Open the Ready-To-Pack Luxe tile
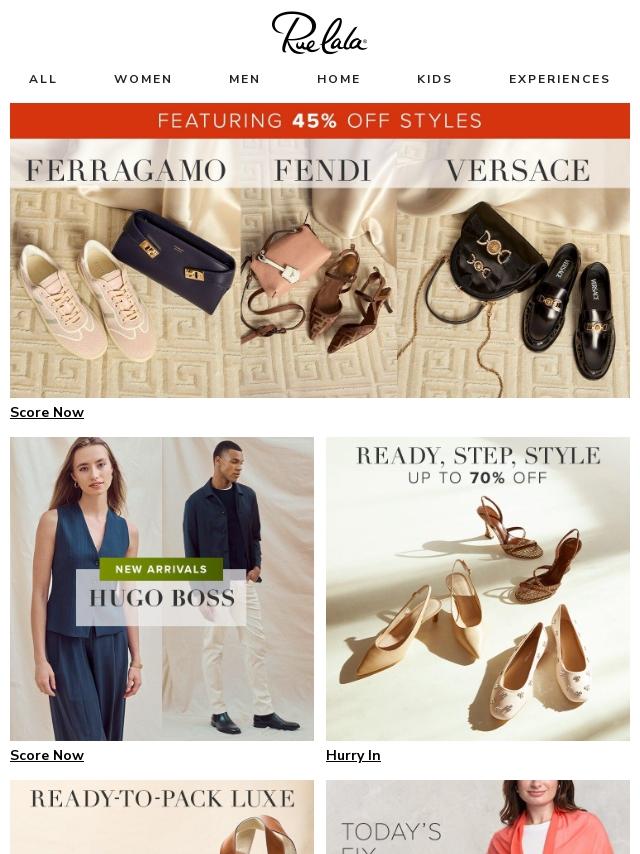640x854 pixels. pos(162,817)
